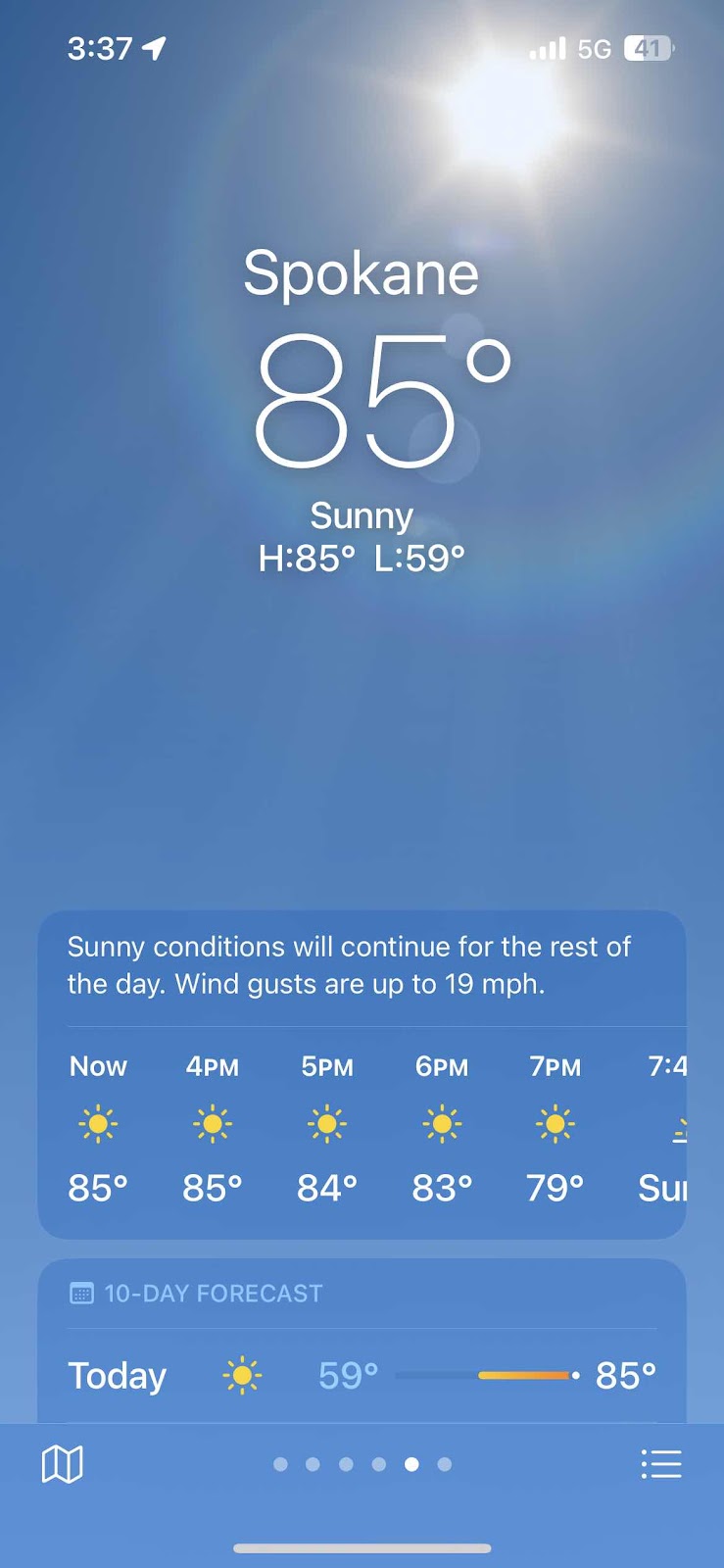Open the weather map
This screenshot has height=1568, width=724.
[62, 1464]
